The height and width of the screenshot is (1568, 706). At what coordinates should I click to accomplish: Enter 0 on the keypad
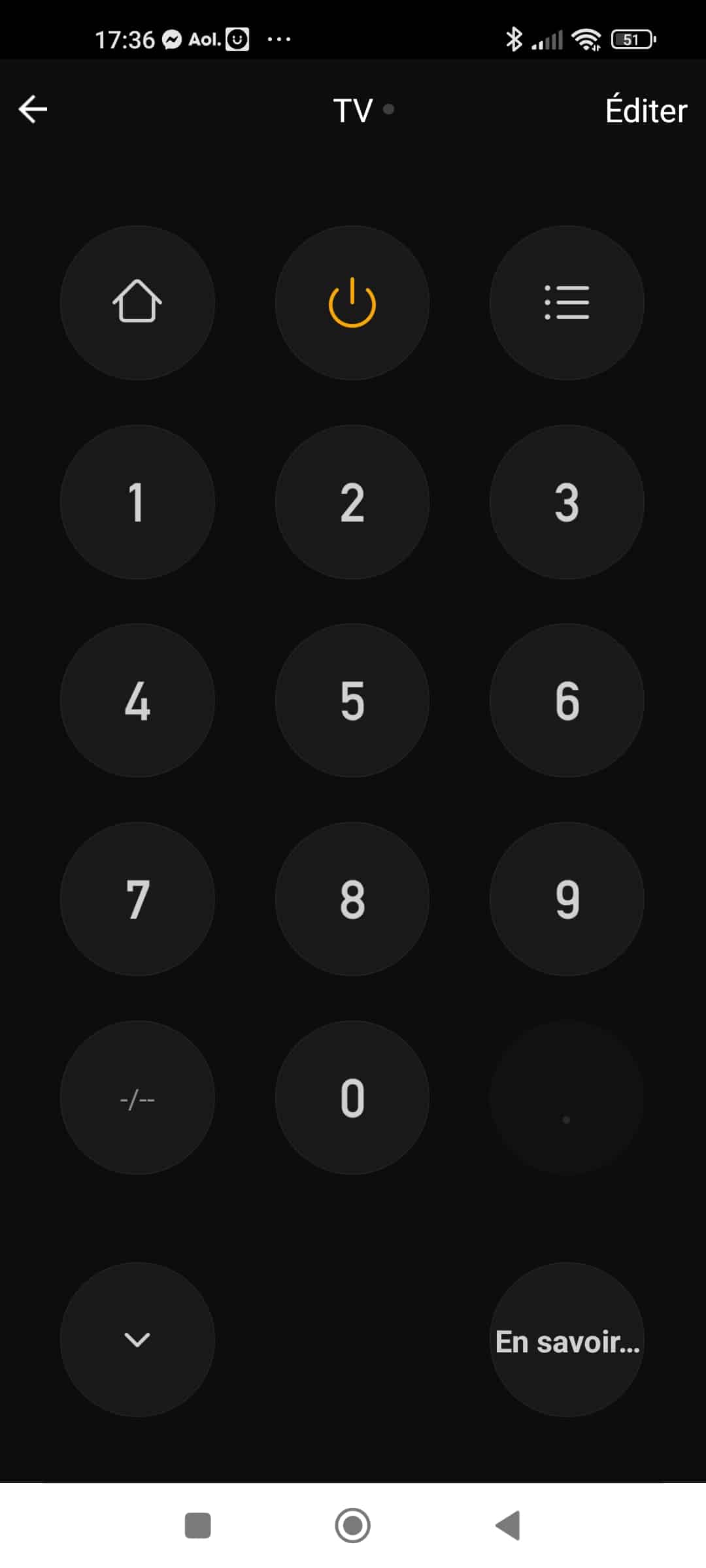[x=352, y=1098]
